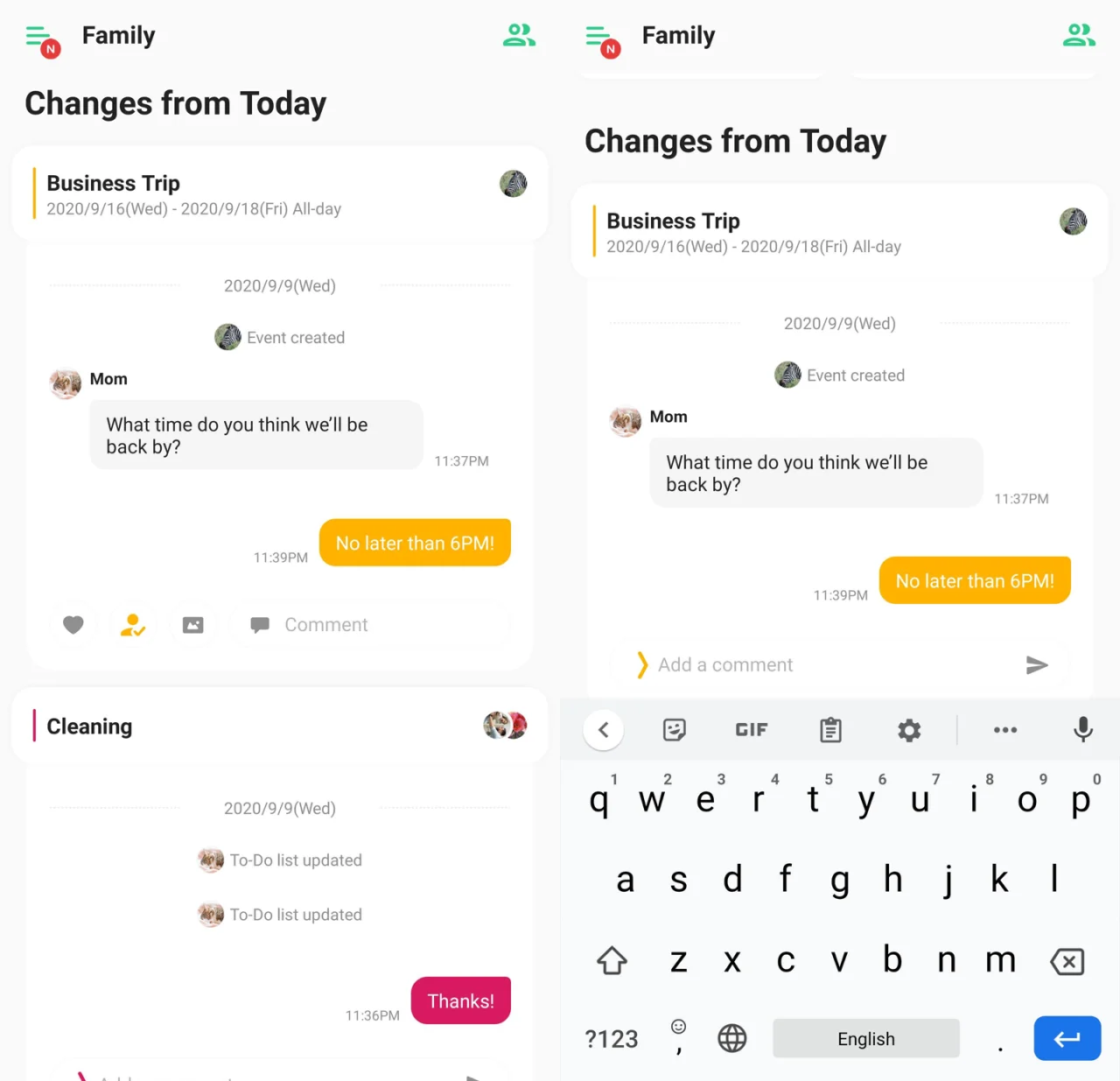
Task: Tap the yellow attendee check icon
Action: (x=132, y=625)
